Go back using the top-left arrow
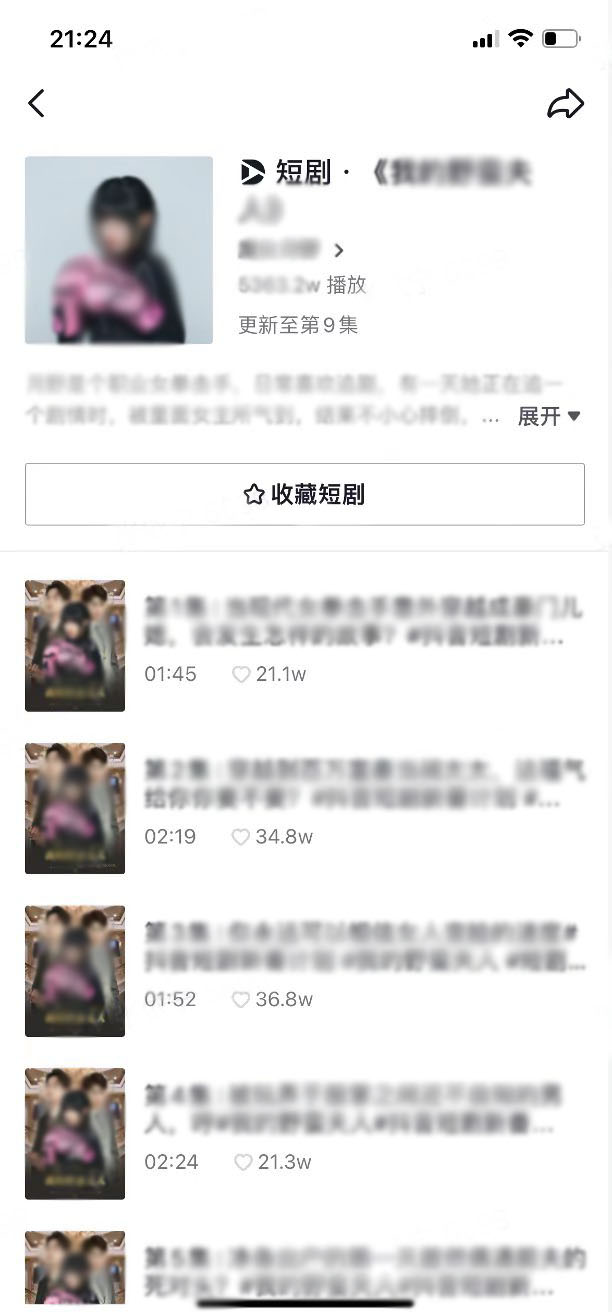This screenshot has width=612, height=1312. [x=37, y=103]
